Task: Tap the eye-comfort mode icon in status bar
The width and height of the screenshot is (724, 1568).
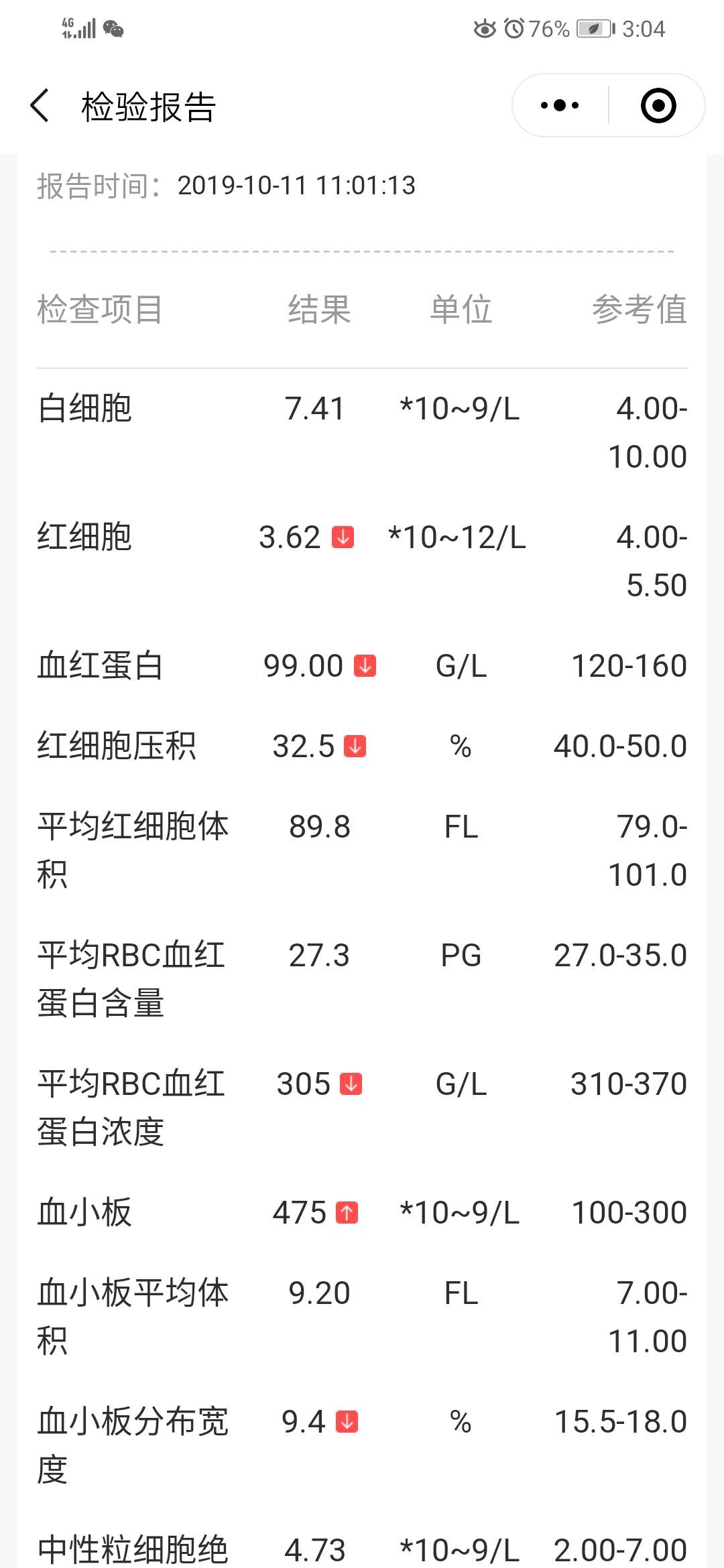Action: [485, 28]
